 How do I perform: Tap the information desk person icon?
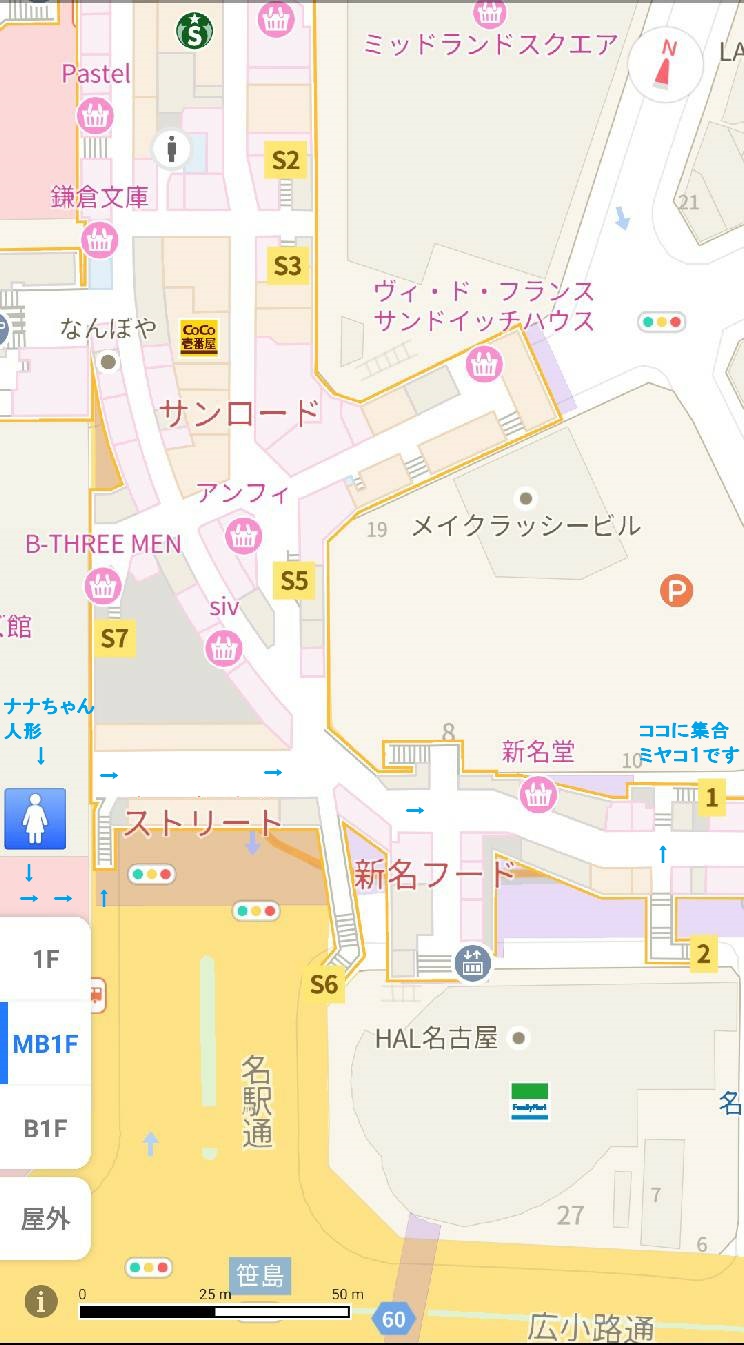(172, 149)
